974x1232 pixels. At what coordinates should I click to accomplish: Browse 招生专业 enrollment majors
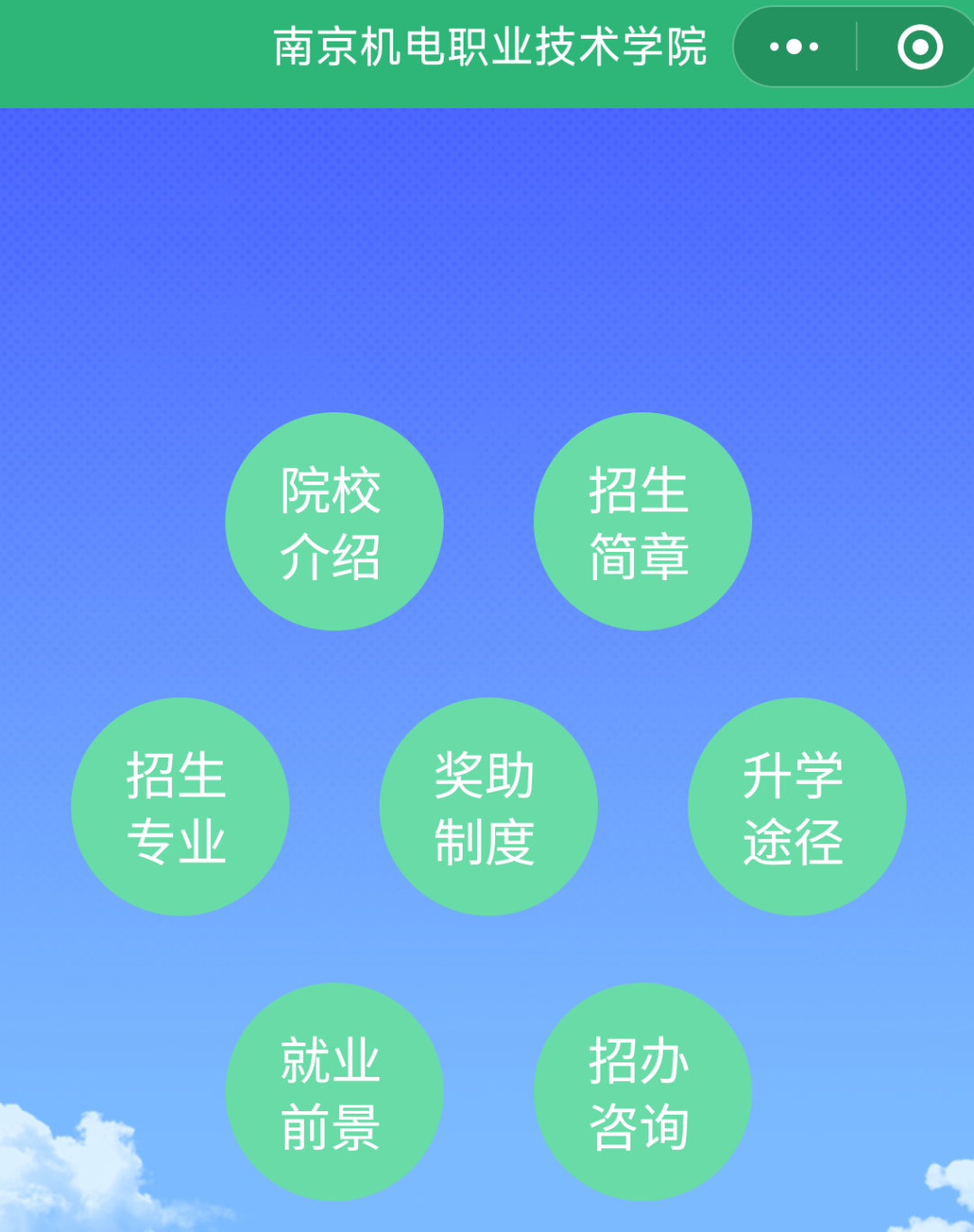[179, 806]
